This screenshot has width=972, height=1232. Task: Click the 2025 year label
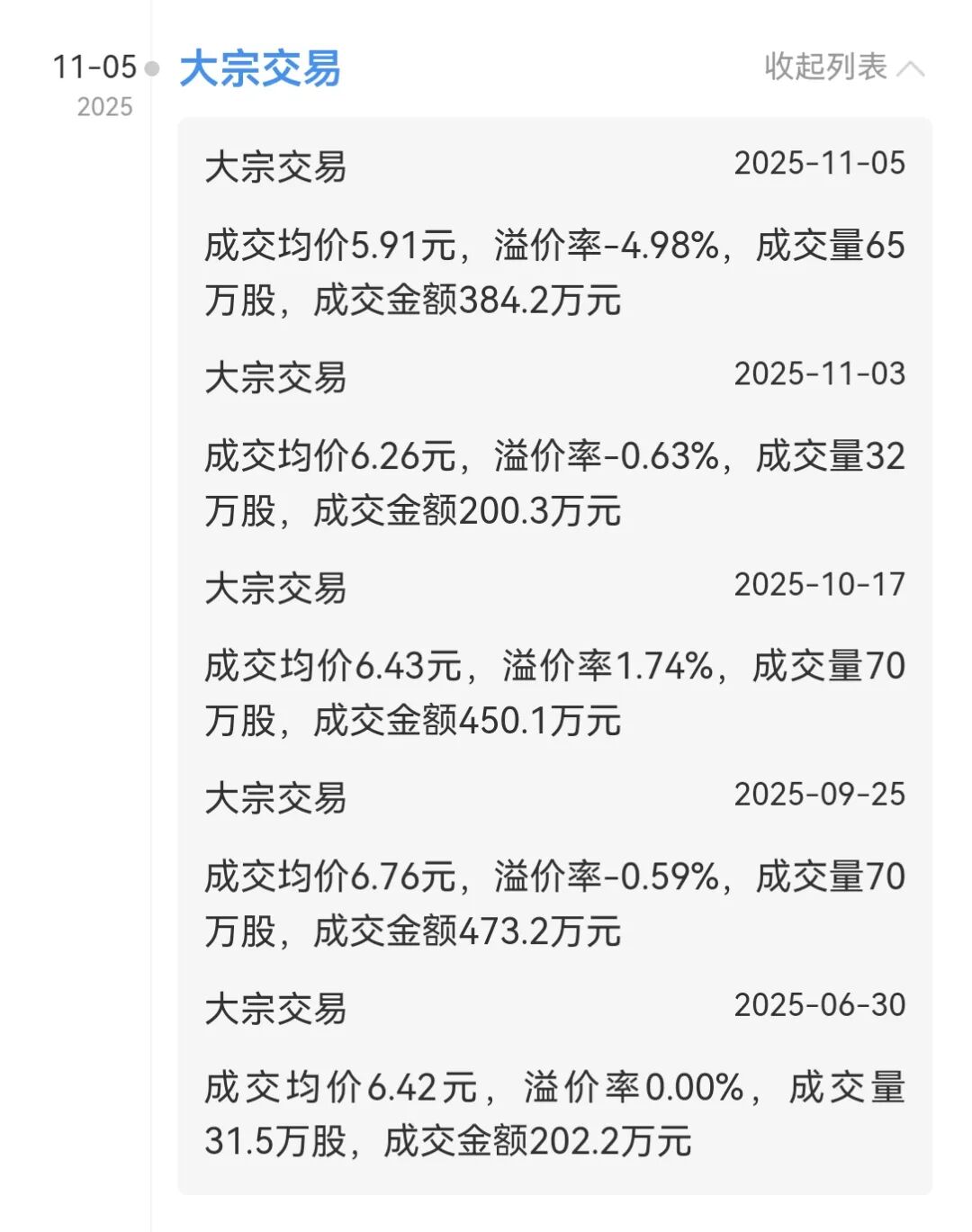105,109
